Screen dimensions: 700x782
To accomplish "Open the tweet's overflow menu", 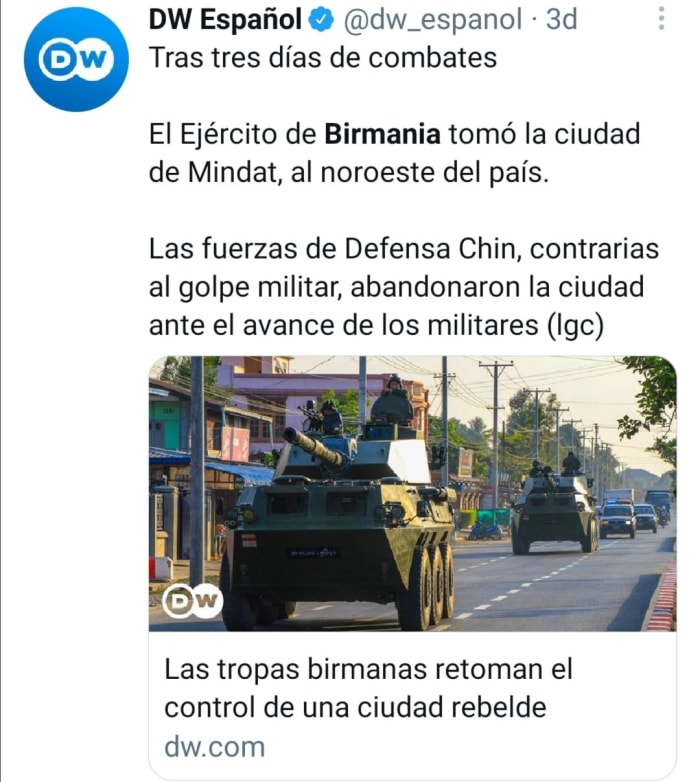I will (x=662, y=19).
